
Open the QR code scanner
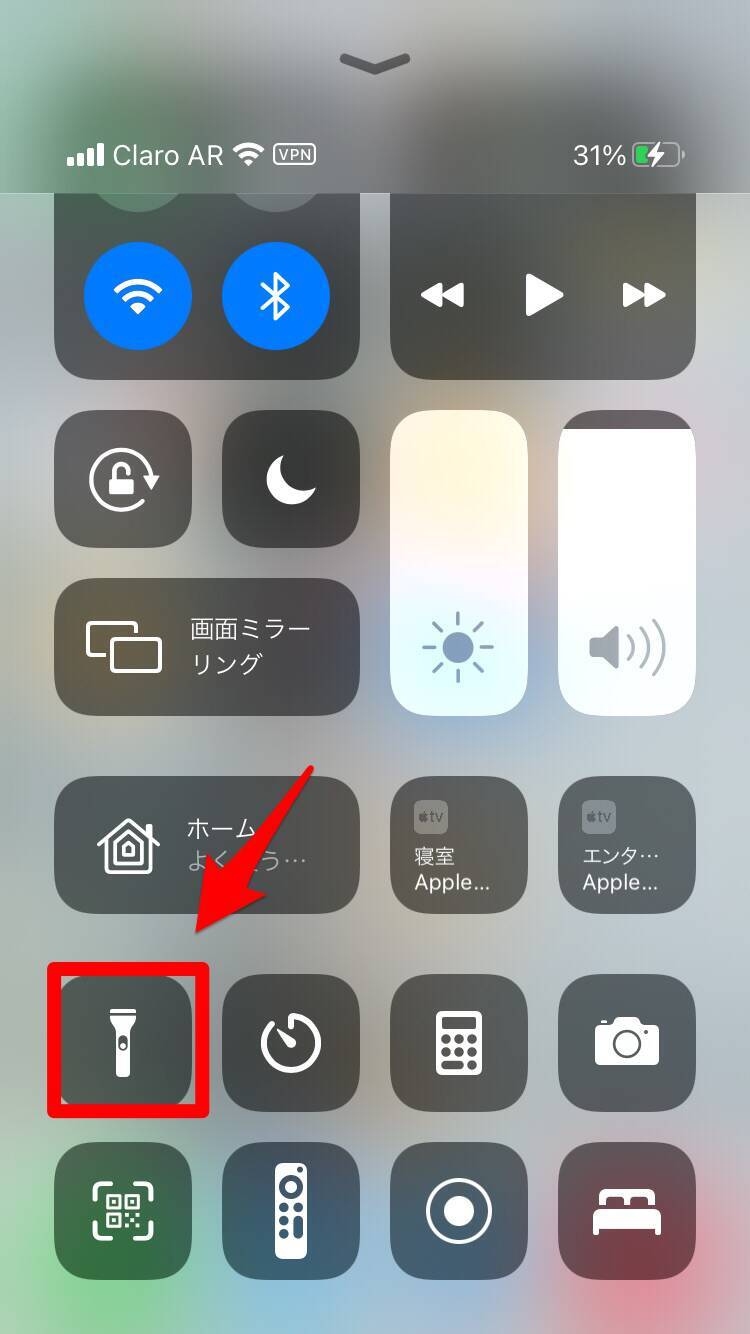[x=123, y=1211]
